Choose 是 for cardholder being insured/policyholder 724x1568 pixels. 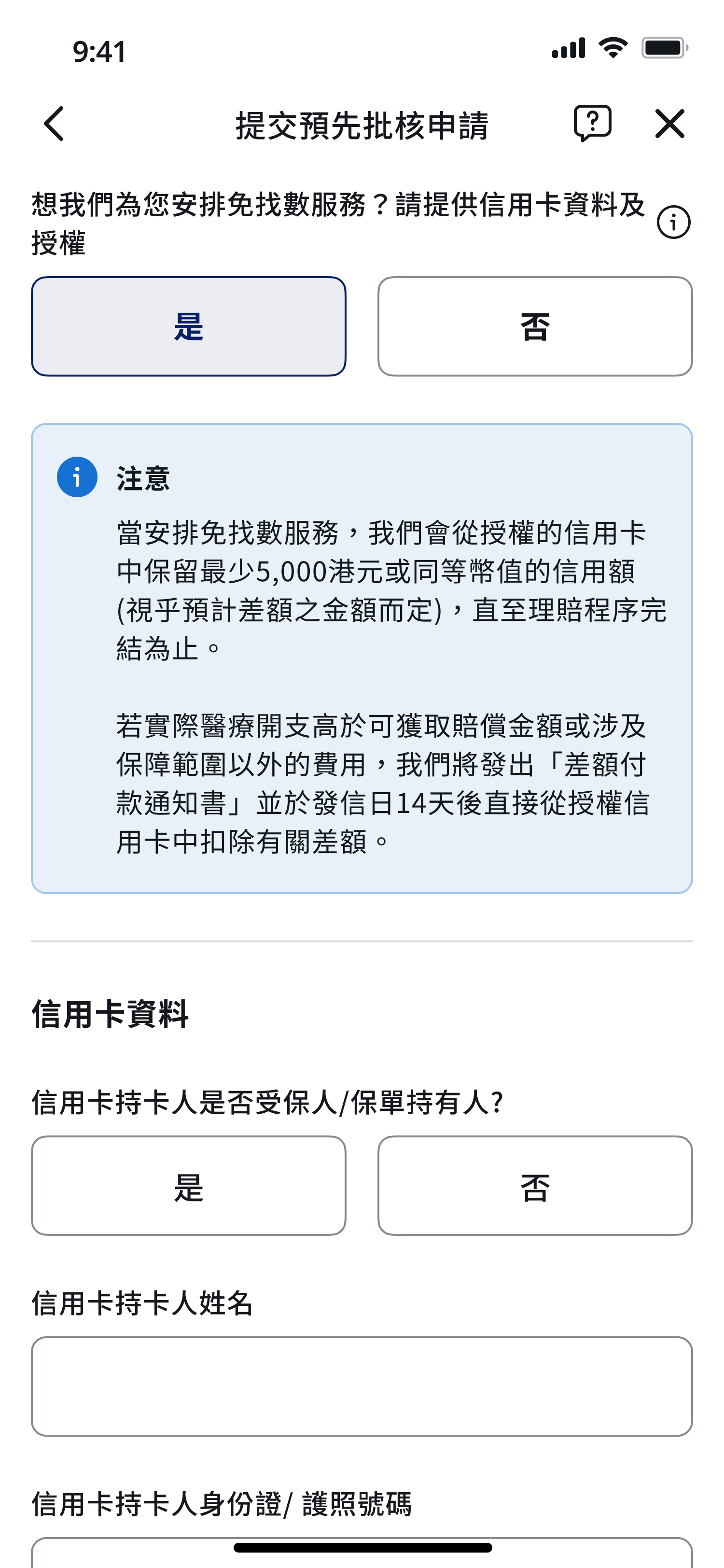189,1185
